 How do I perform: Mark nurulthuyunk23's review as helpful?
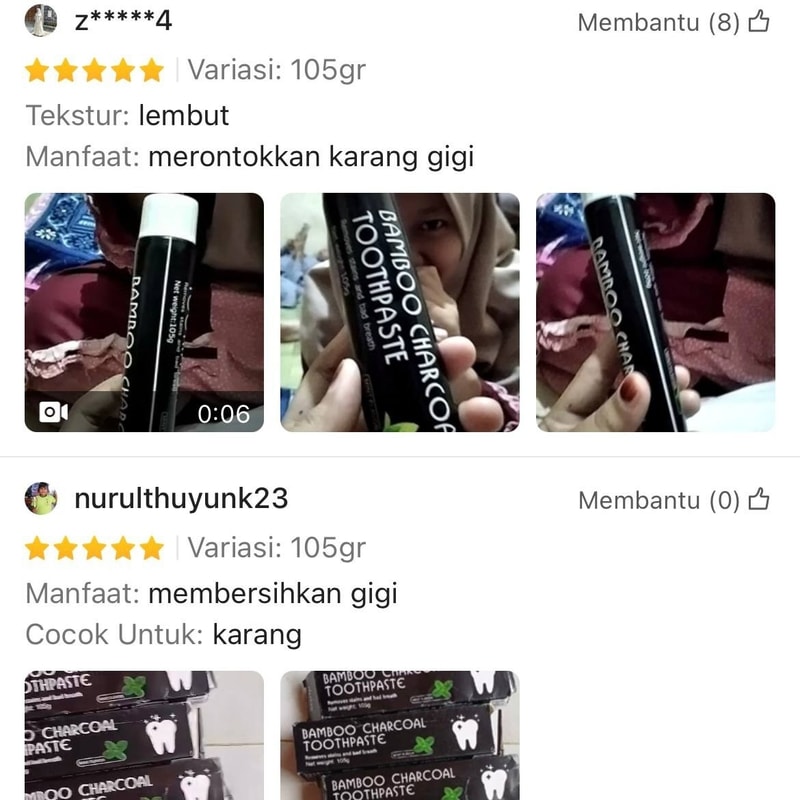pos(759,499)
